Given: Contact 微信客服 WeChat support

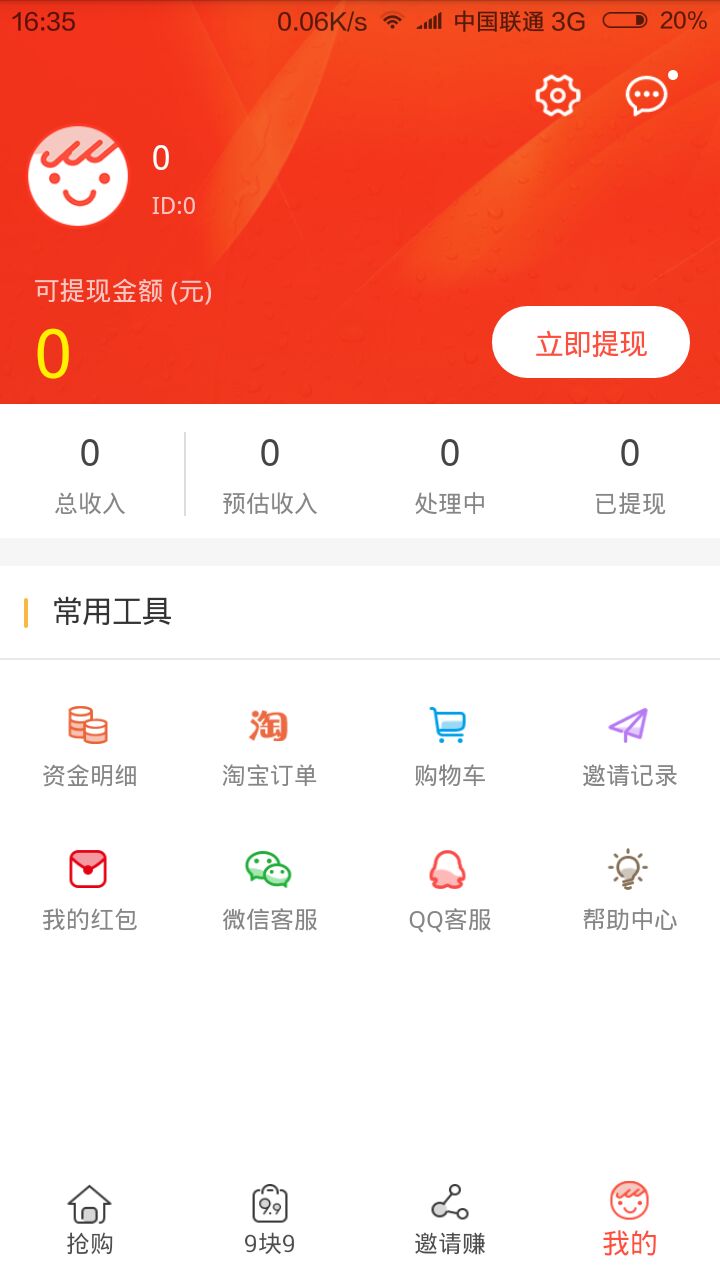Looking at the screenshot, I should [x=270, y=890].
